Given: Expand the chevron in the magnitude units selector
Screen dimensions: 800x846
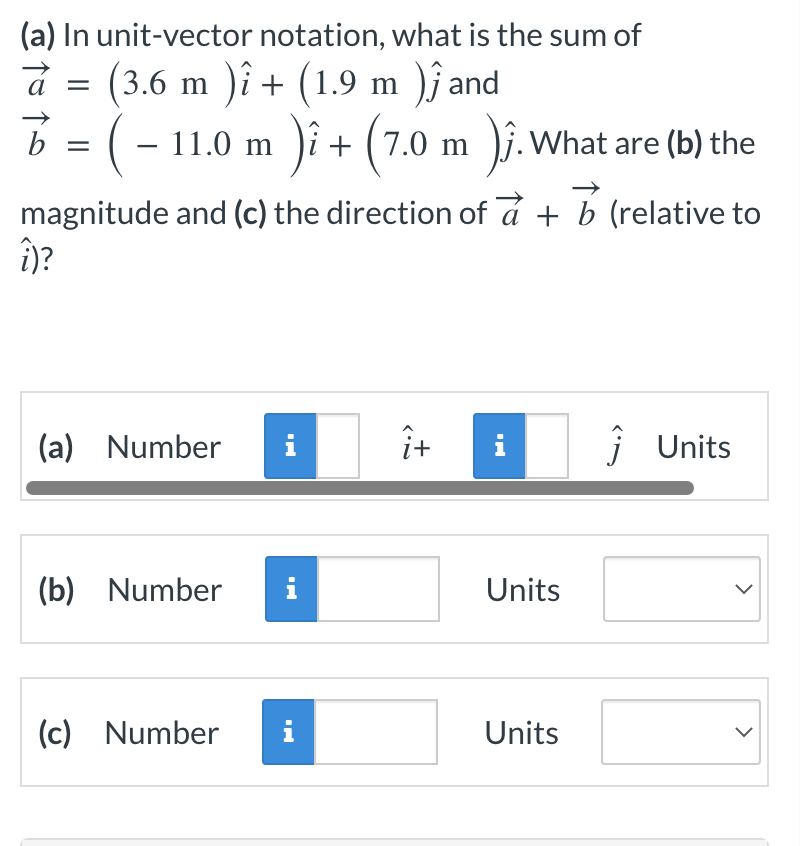Looking at the screenshot, I should pyautogui.click(x=742, y=590).
